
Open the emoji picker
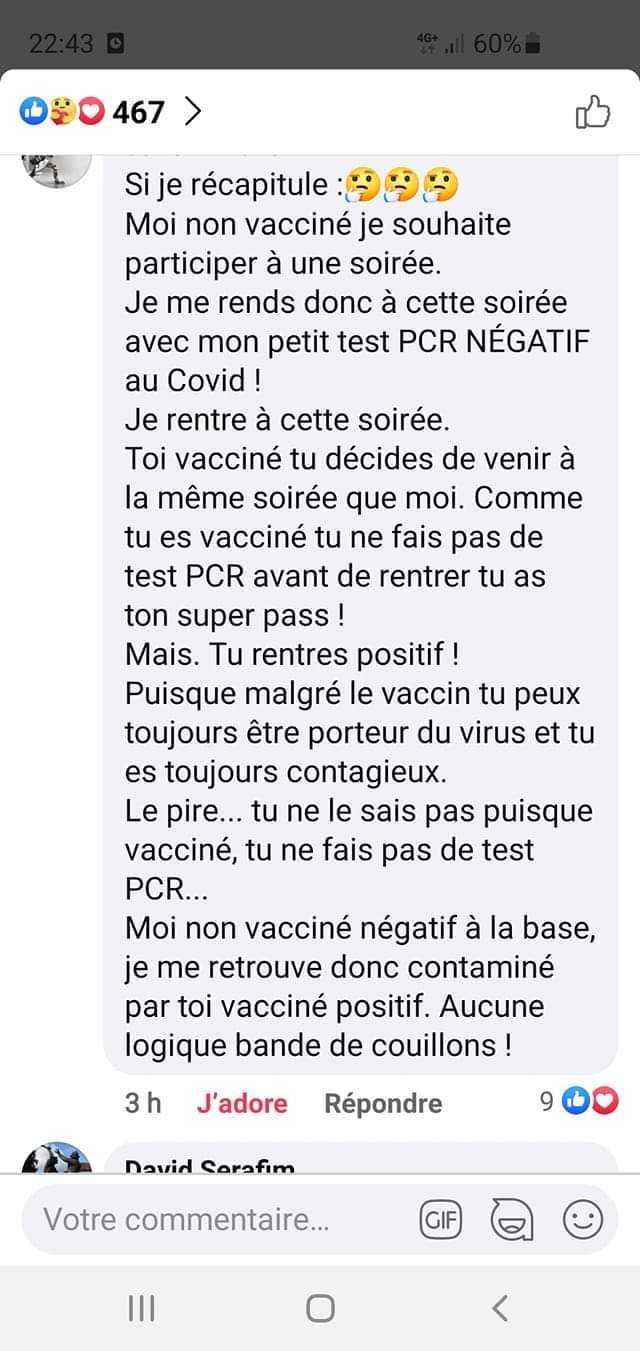pos(583,1220)
